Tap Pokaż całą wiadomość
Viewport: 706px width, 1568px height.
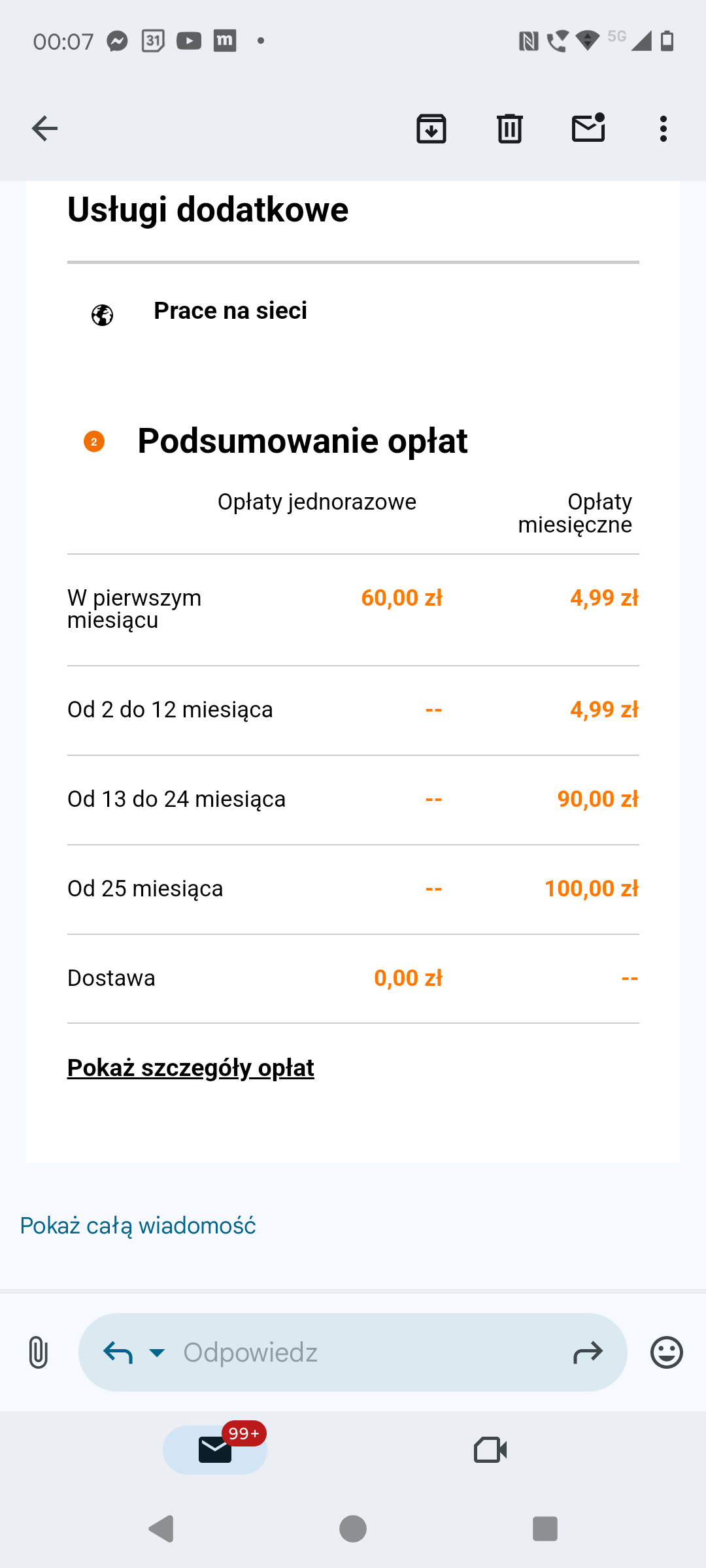(x=138, y=1226)
